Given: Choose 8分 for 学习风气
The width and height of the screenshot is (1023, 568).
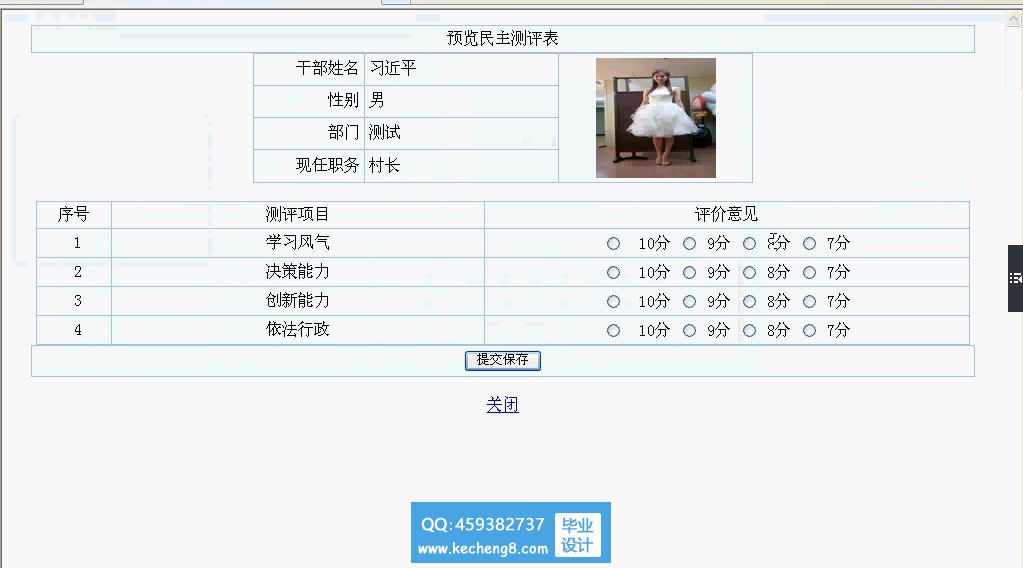Looking at the screenshot, I should (749, 243).
